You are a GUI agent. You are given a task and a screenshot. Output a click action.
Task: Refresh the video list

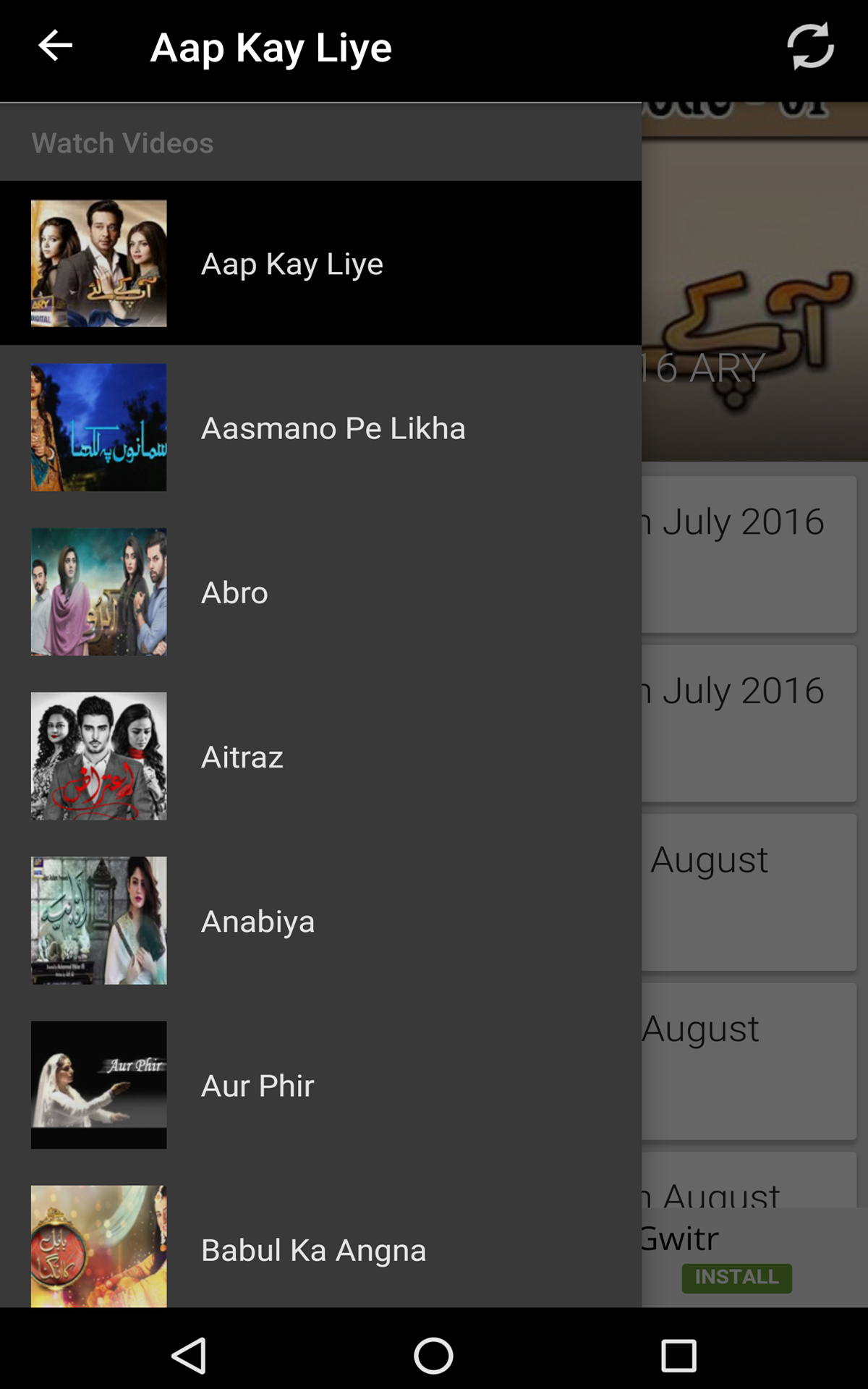[810, 46]
